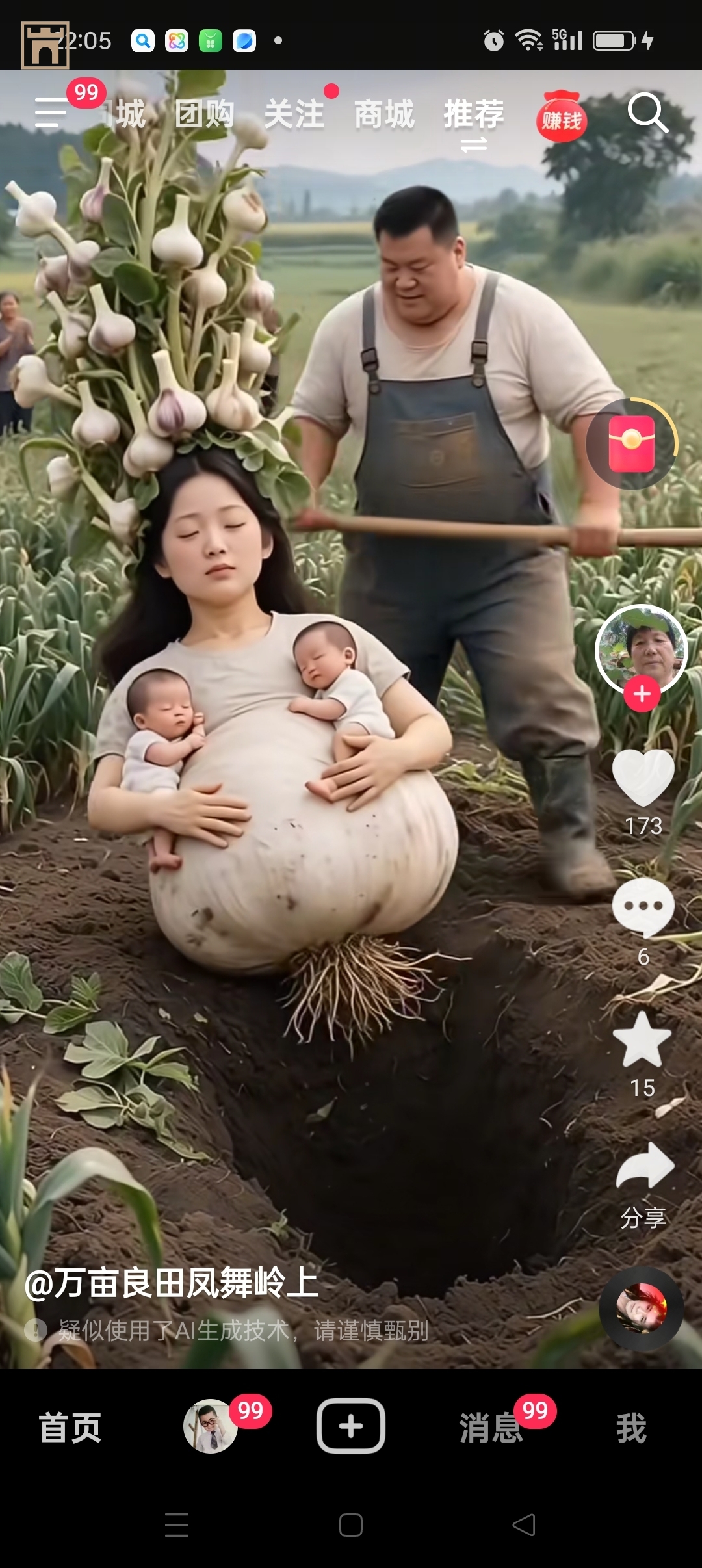Screen dimensions: 702x1568
Task: Open video search
Action: click(647, 112)
